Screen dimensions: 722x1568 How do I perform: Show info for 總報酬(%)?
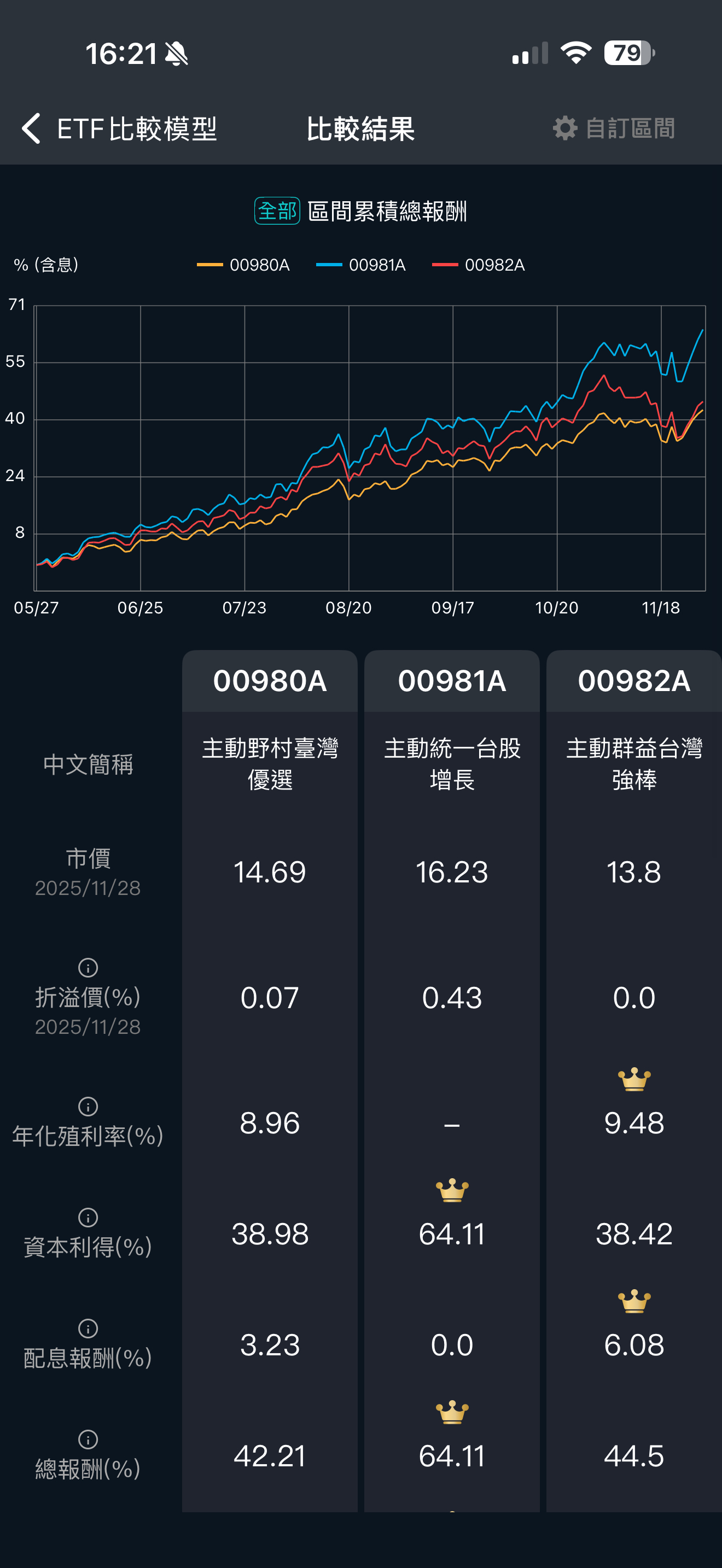coord(88,1440)
